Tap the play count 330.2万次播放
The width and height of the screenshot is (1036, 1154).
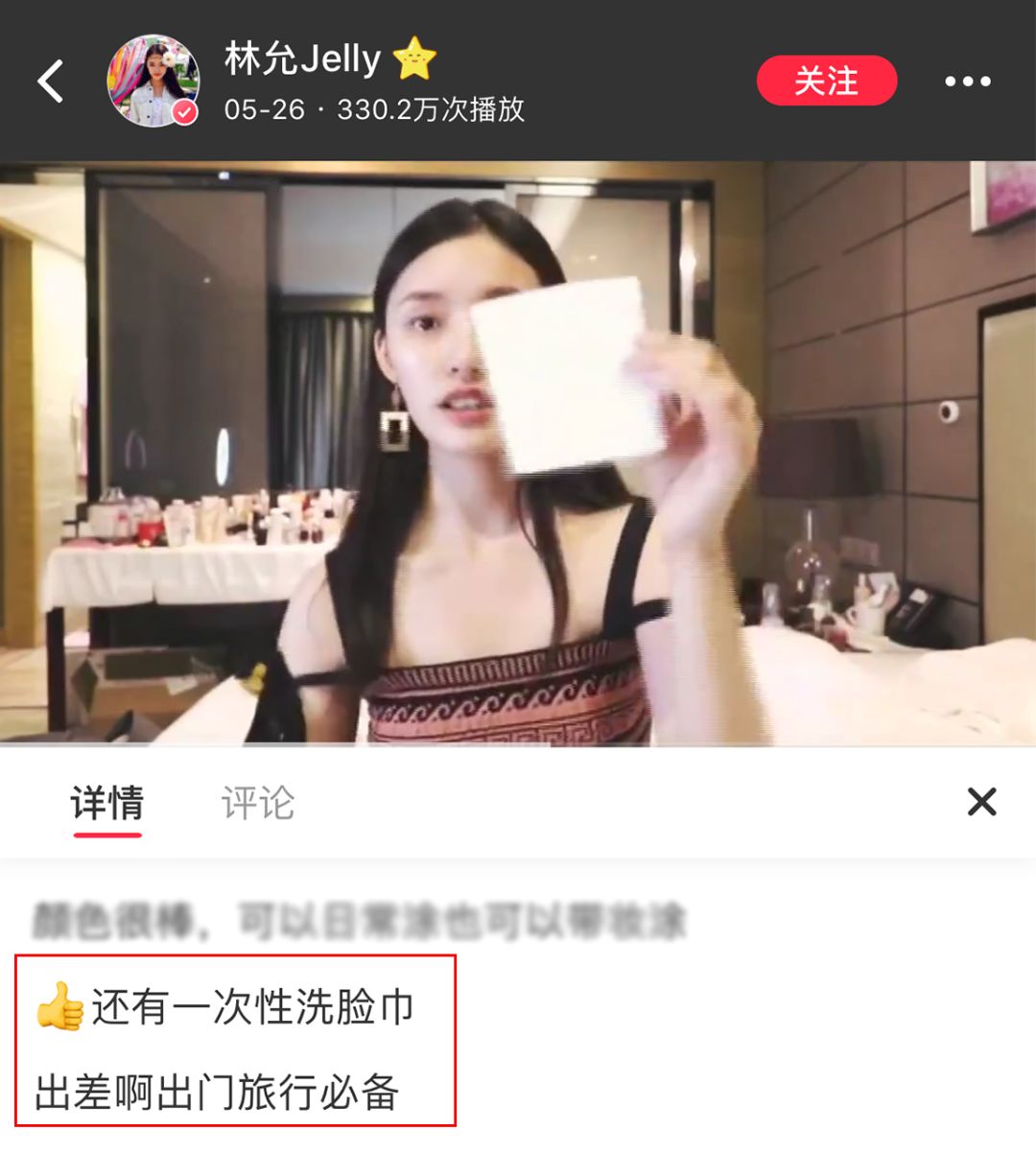coord(432,109)
